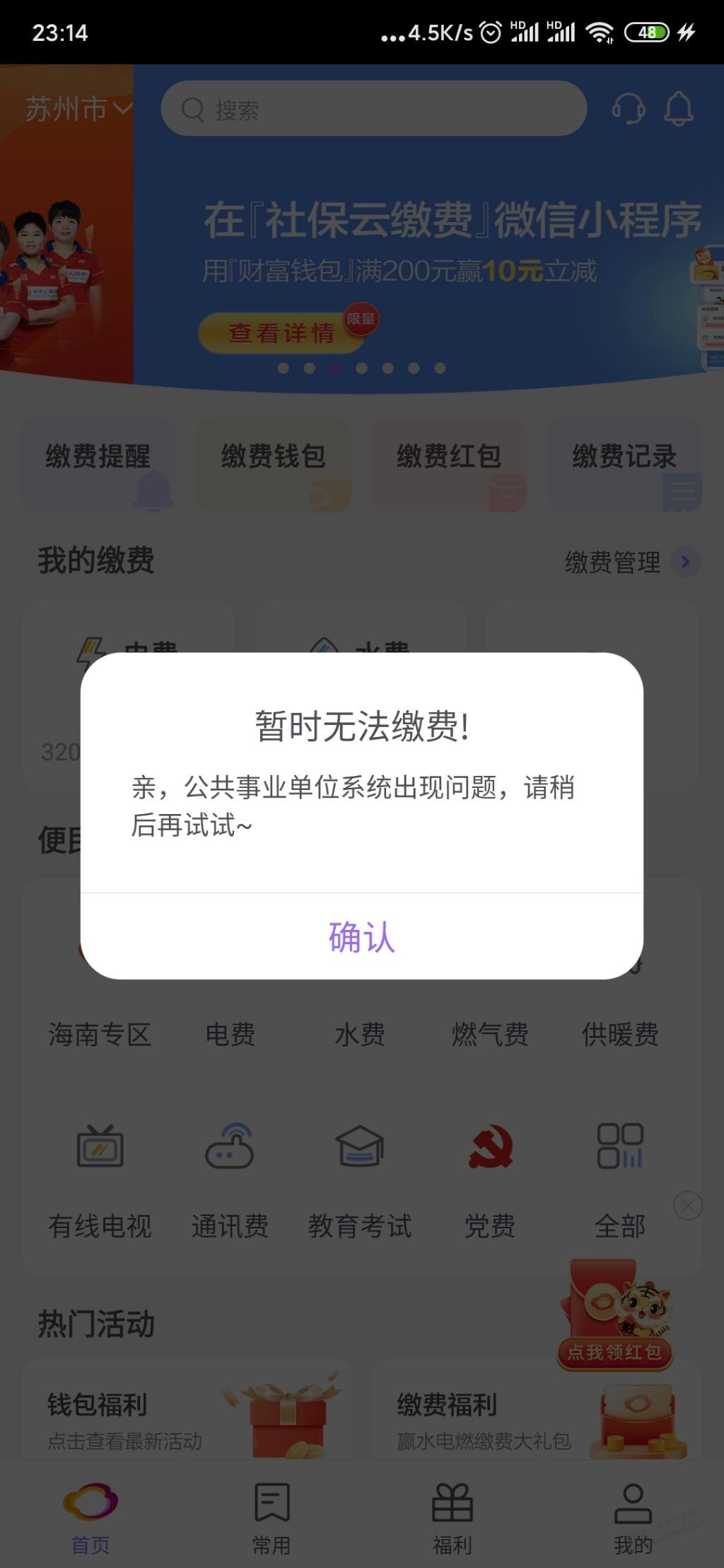Change the city from 苏州市
Screen dimensions: 724x1568
coord(78,109)
